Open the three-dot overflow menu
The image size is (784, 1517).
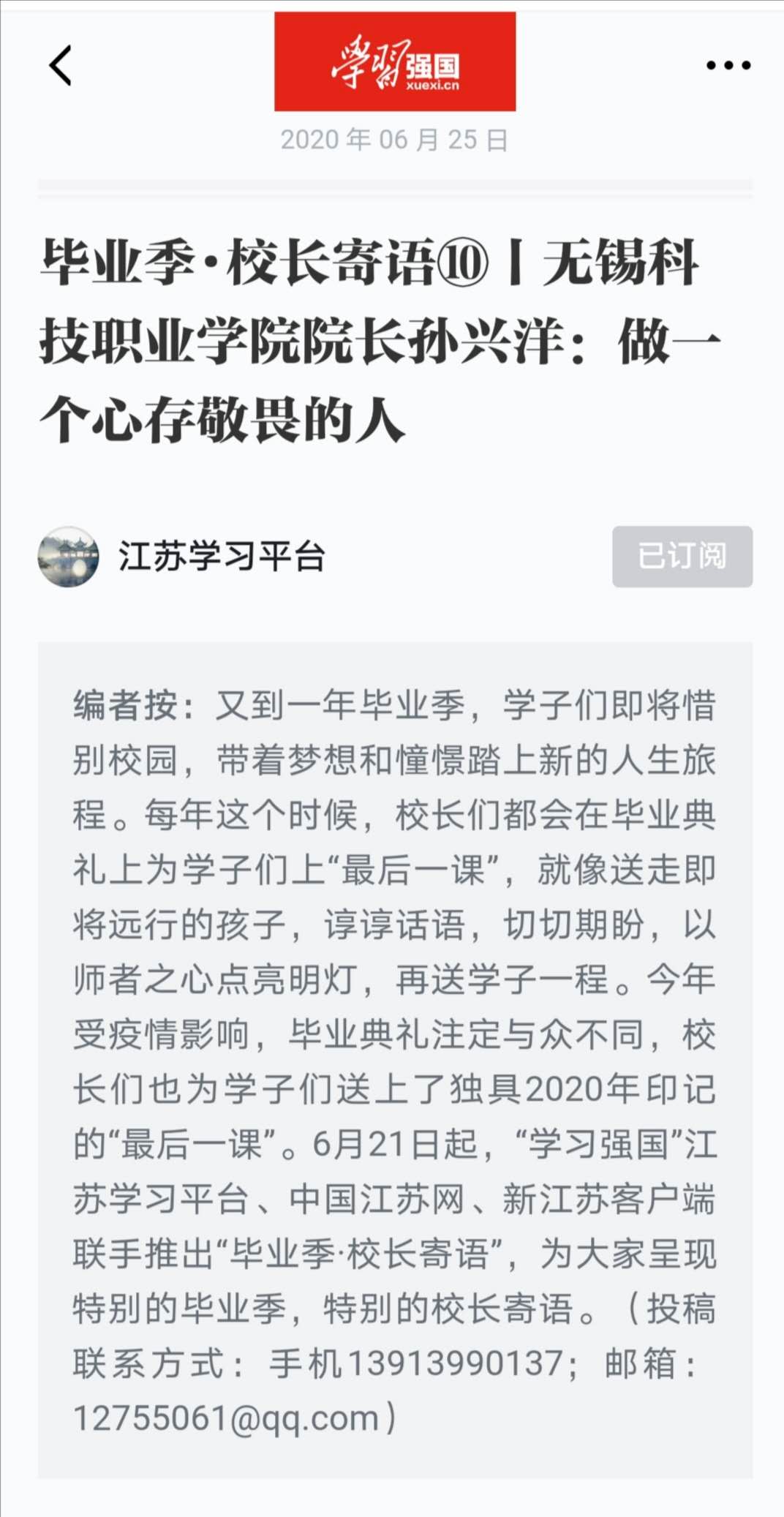728,66
